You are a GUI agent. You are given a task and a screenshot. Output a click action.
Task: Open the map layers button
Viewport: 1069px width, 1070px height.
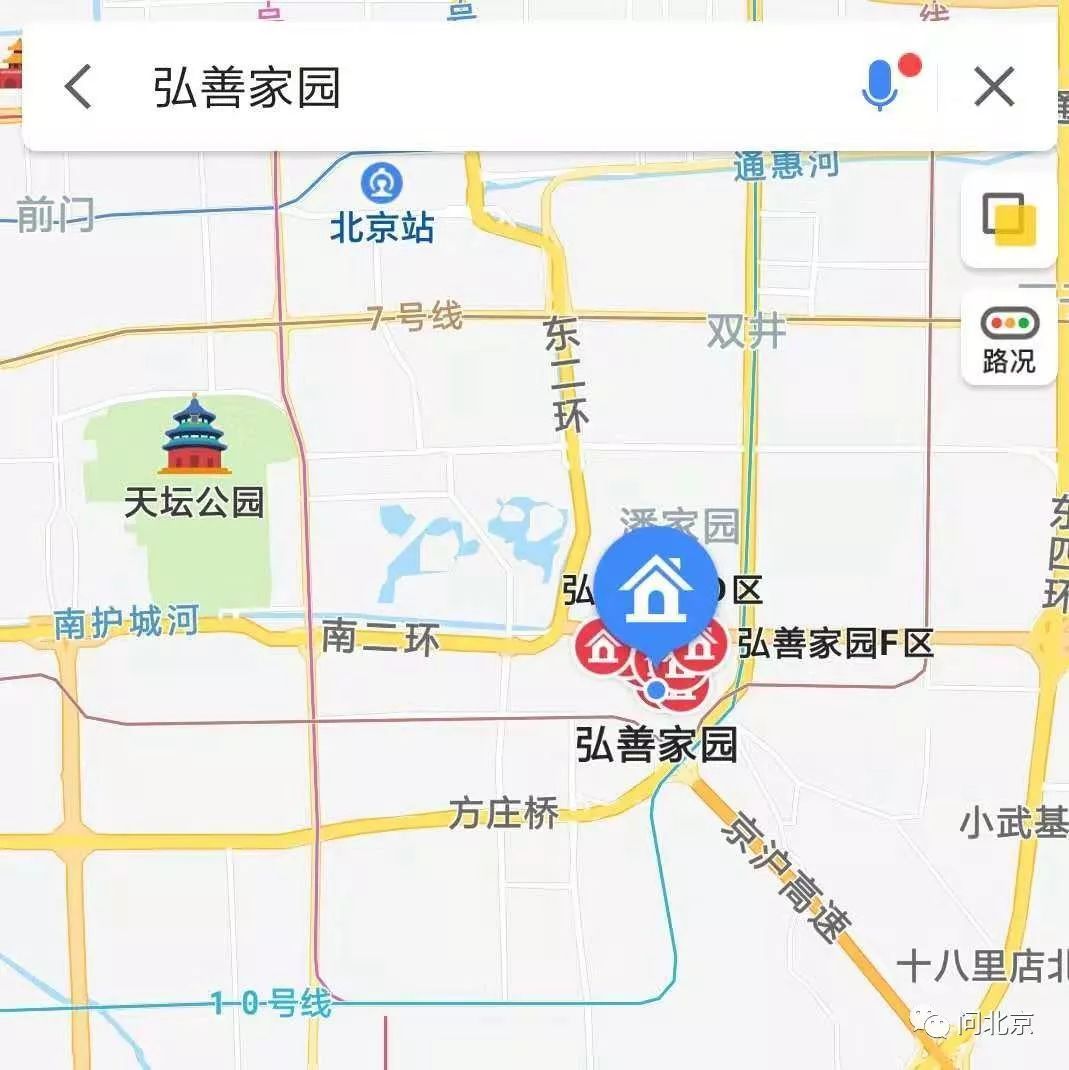click(1009, 219)
